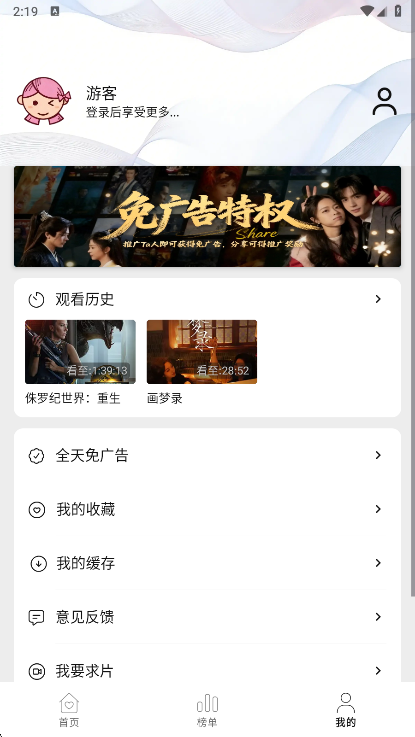
Task: Open 我的缓存 downloads
Action: (207, 563)
